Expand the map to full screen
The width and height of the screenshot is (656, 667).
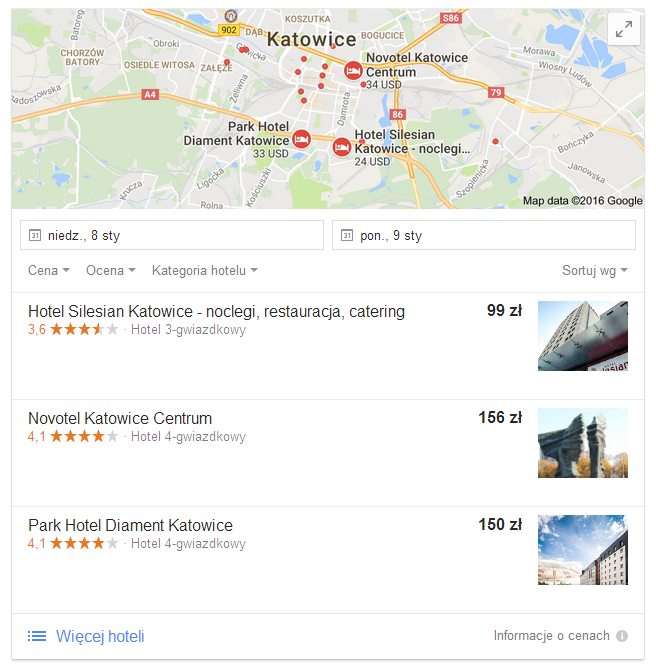[625, 30]
